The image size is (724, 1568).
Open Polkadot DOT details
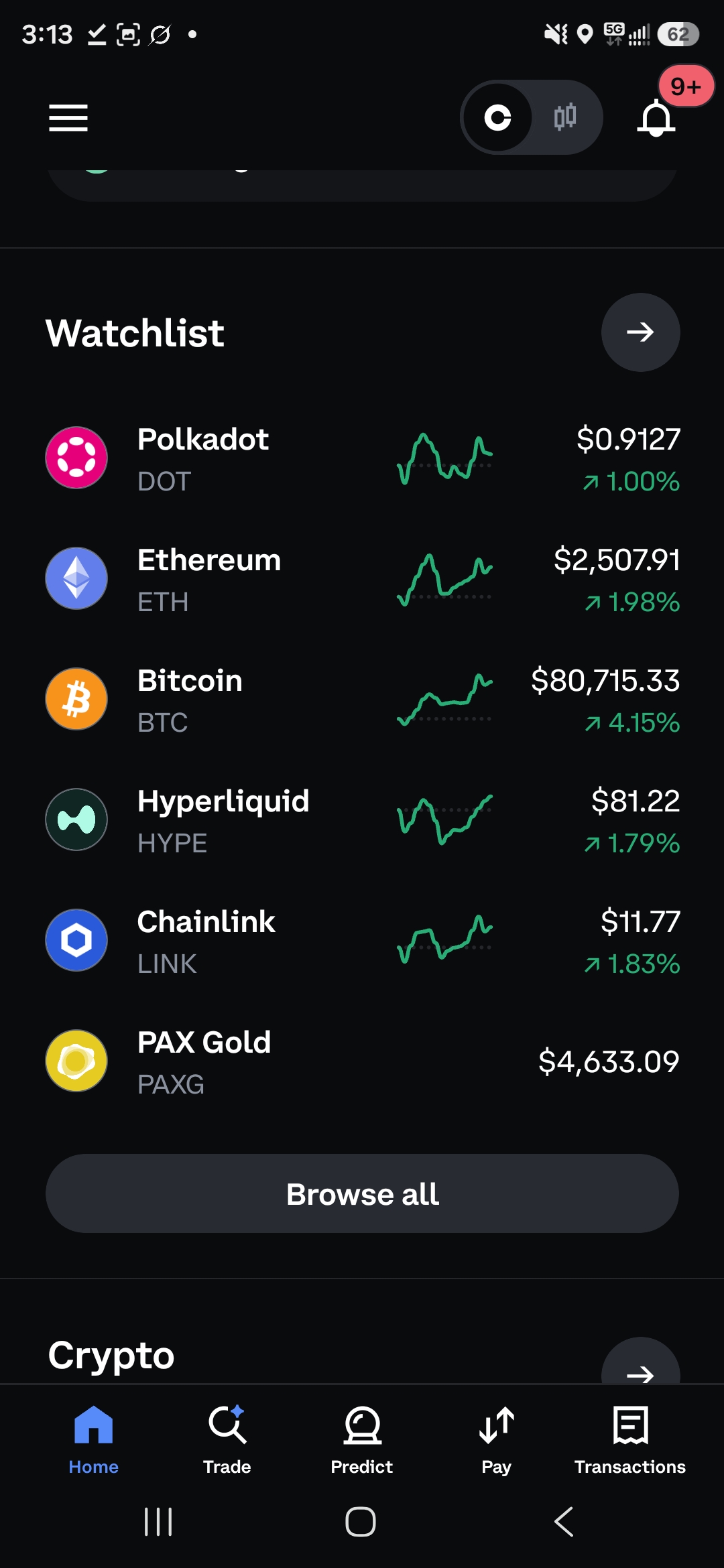[x=362, y=459]
